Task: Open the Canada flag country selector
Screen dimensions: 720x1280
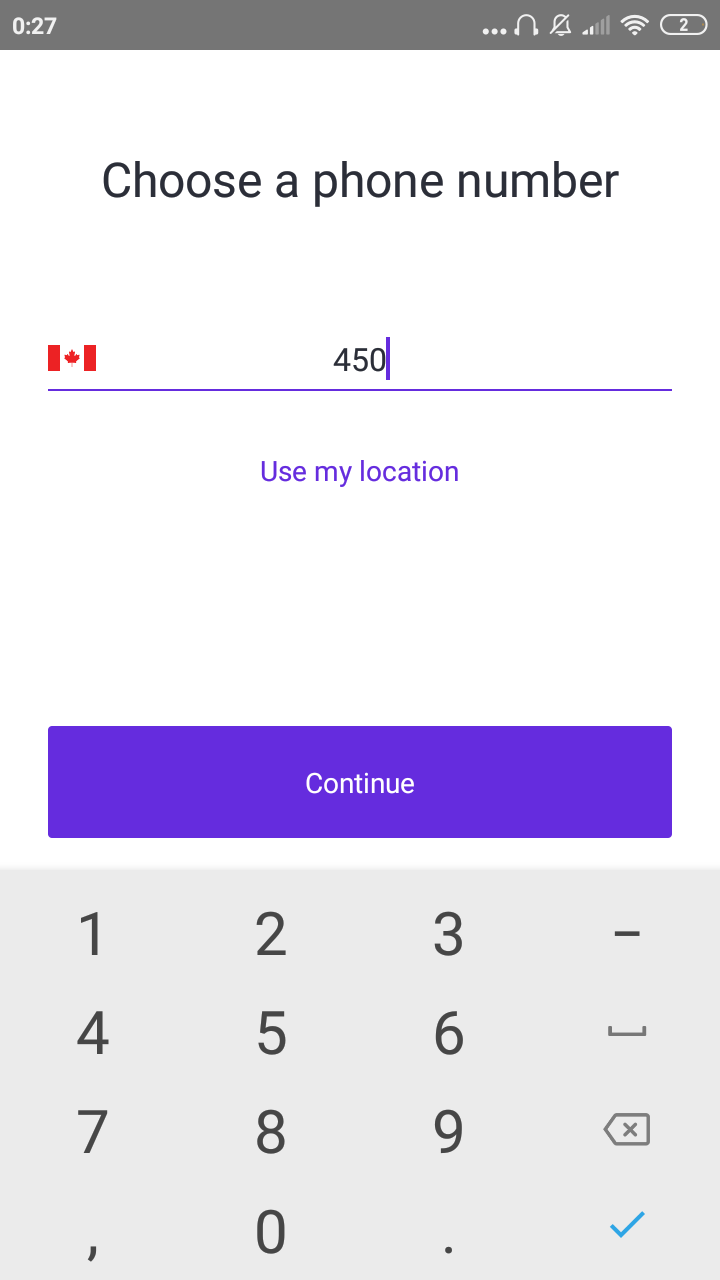Action: coord(72,358)
